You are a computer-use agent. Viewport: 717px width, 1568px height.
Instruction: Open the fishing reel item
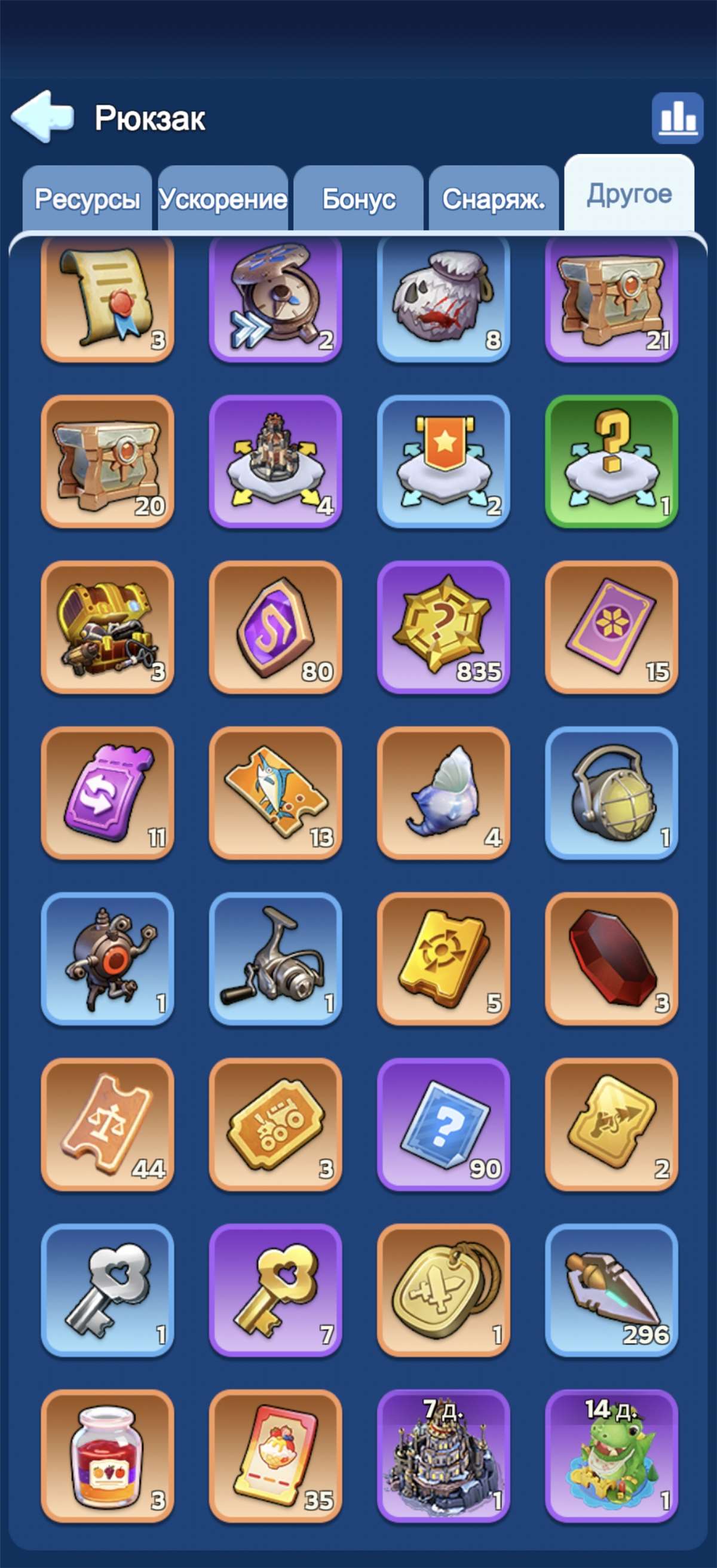[275, 959]
